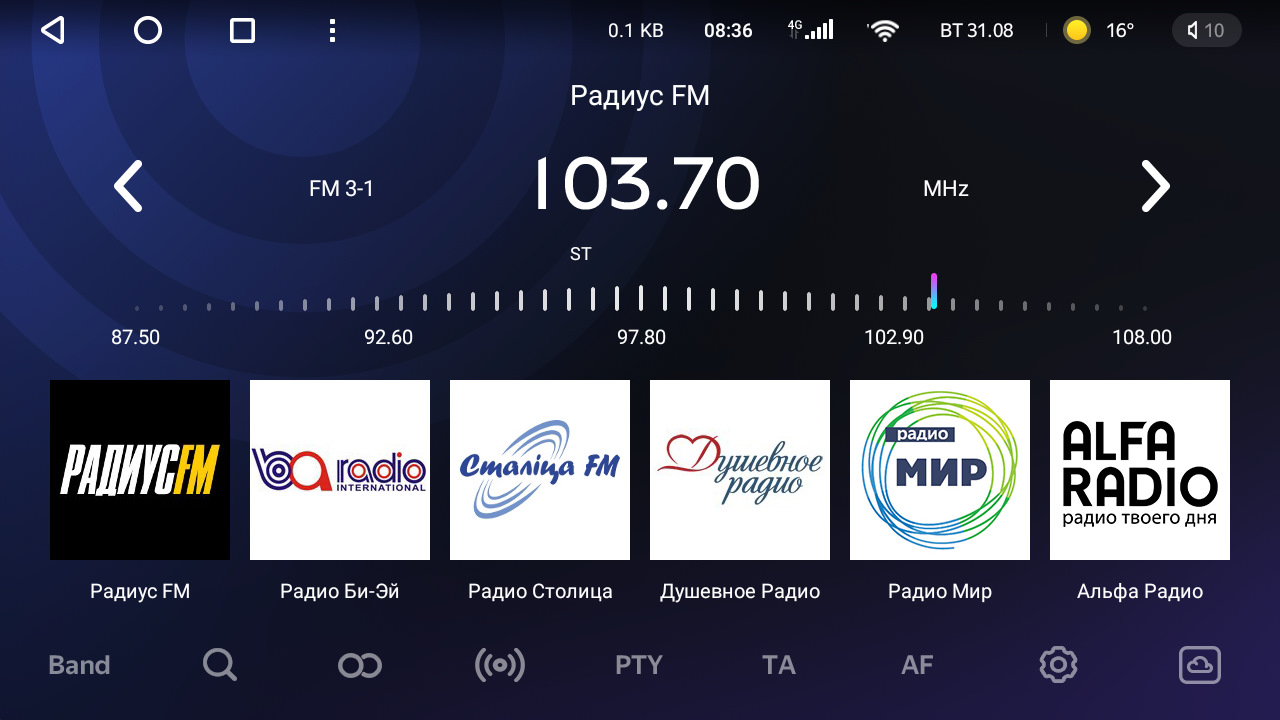The image size is (1280, 720).
Task: Select the Душевное Радио preset
Action: pyautogui.click(x=740, y=470)
